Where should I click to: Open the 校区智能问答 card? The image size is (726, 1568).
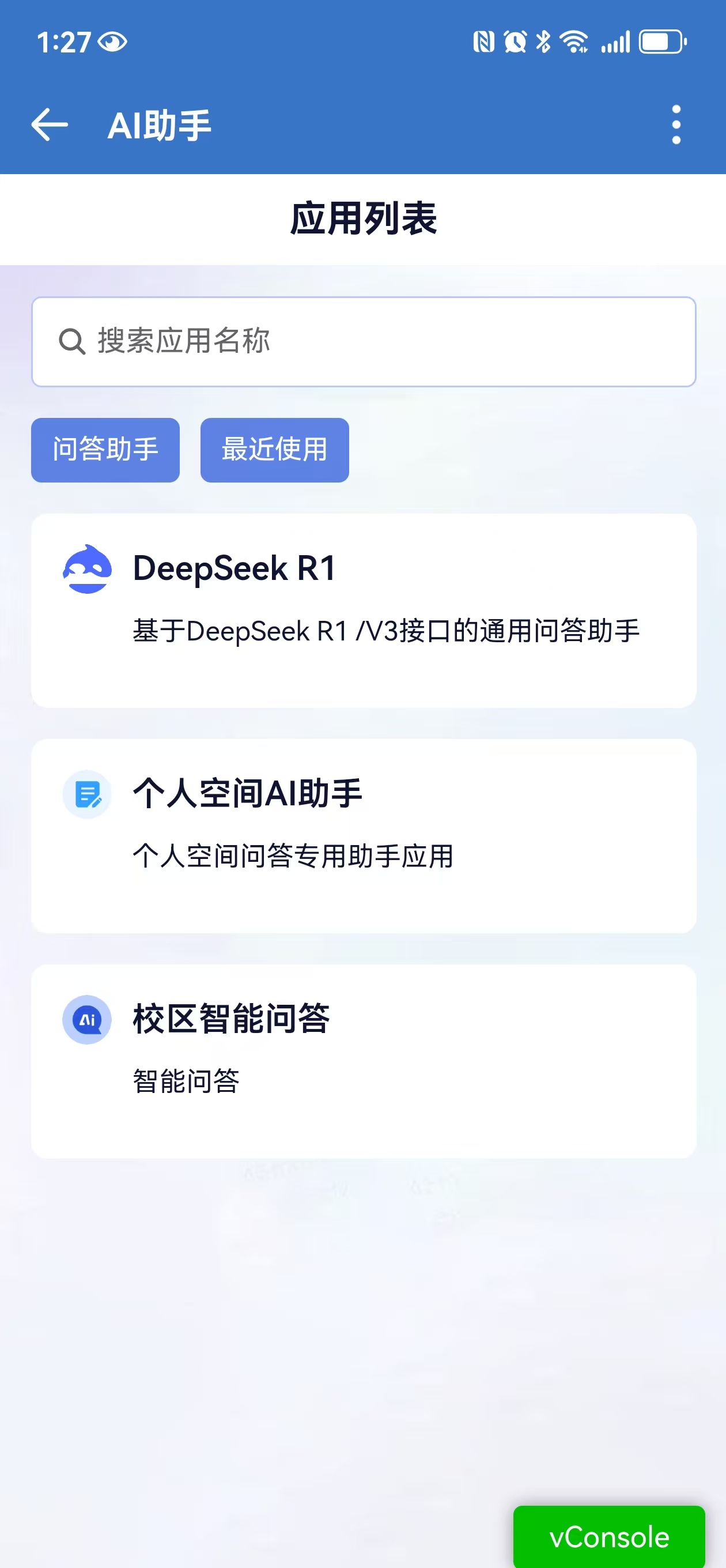pos(364,1060)
